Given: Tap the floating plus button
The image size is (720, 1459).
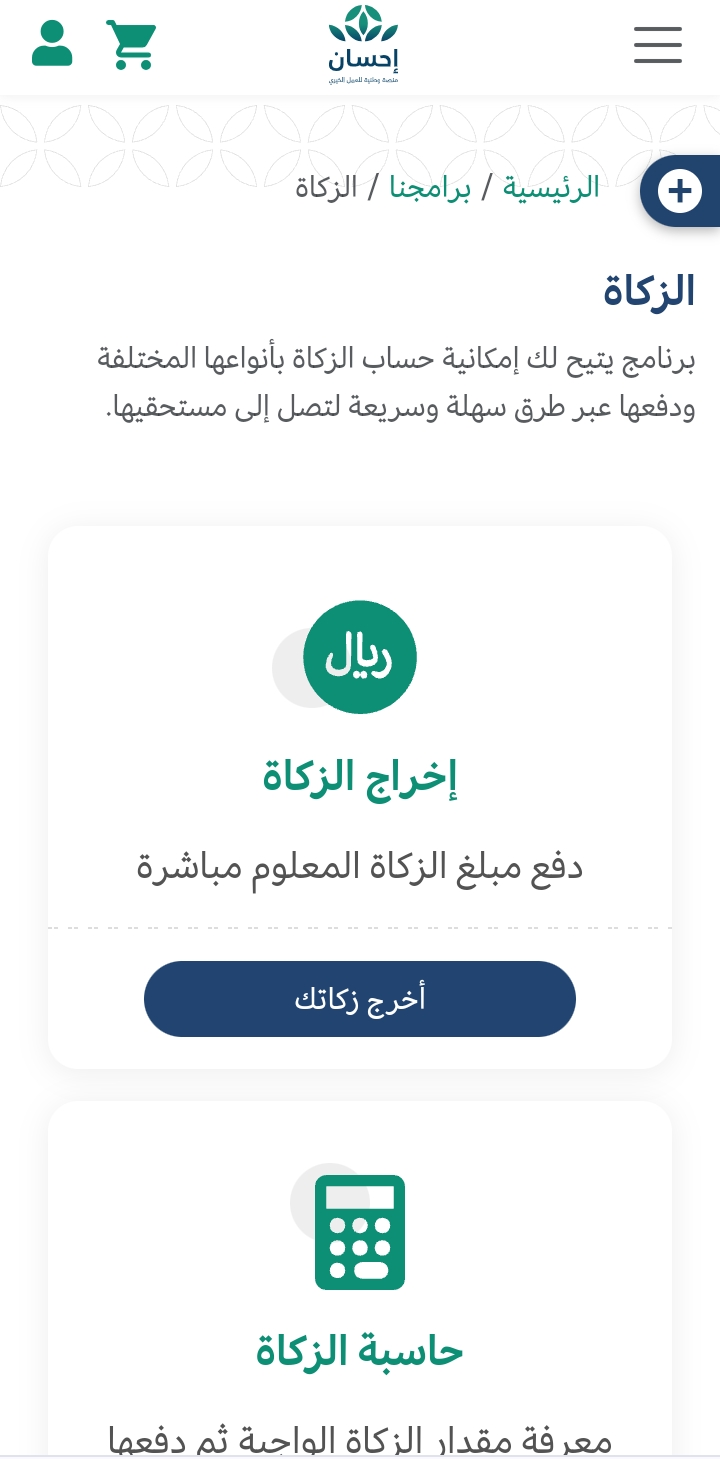Looking at the screenshot, I should click(680, 191).
